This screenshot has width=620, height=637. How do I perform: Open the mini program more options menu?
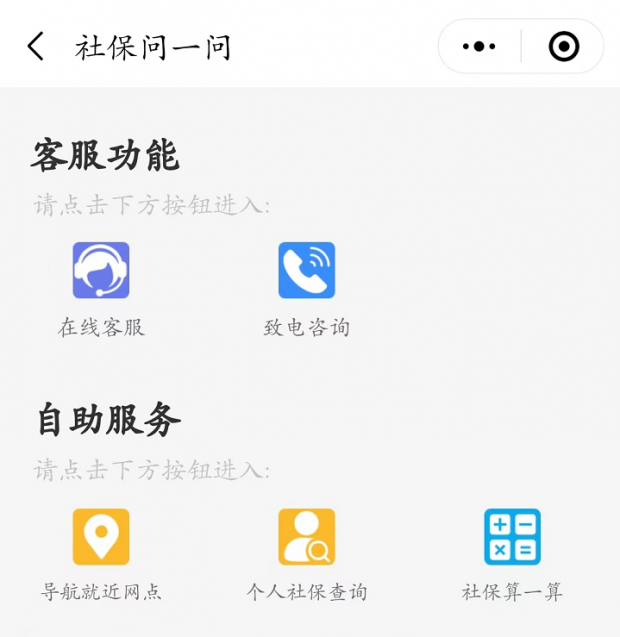479,46
